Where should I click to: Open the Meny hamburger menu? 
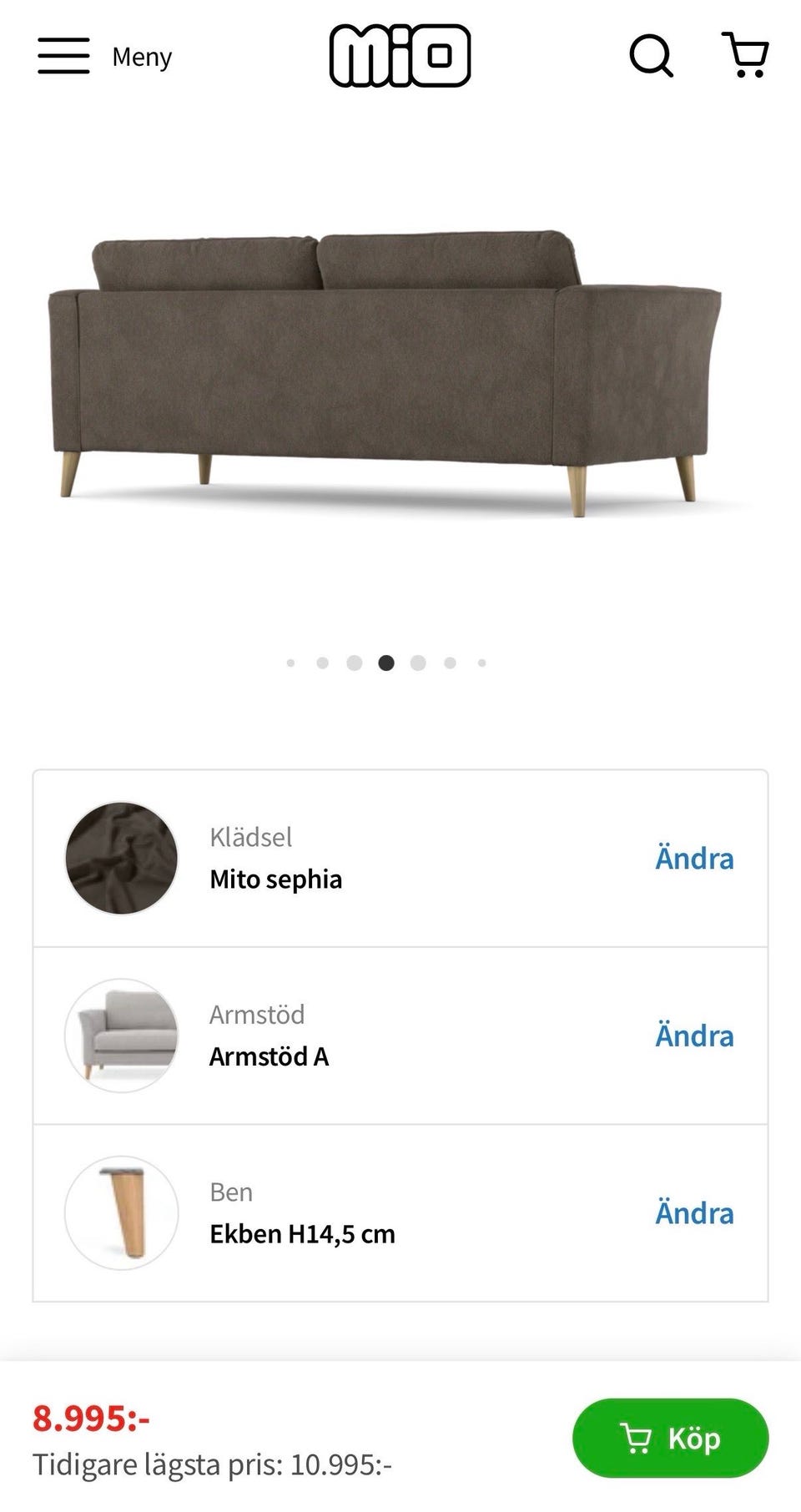click(x=104, y=56)
